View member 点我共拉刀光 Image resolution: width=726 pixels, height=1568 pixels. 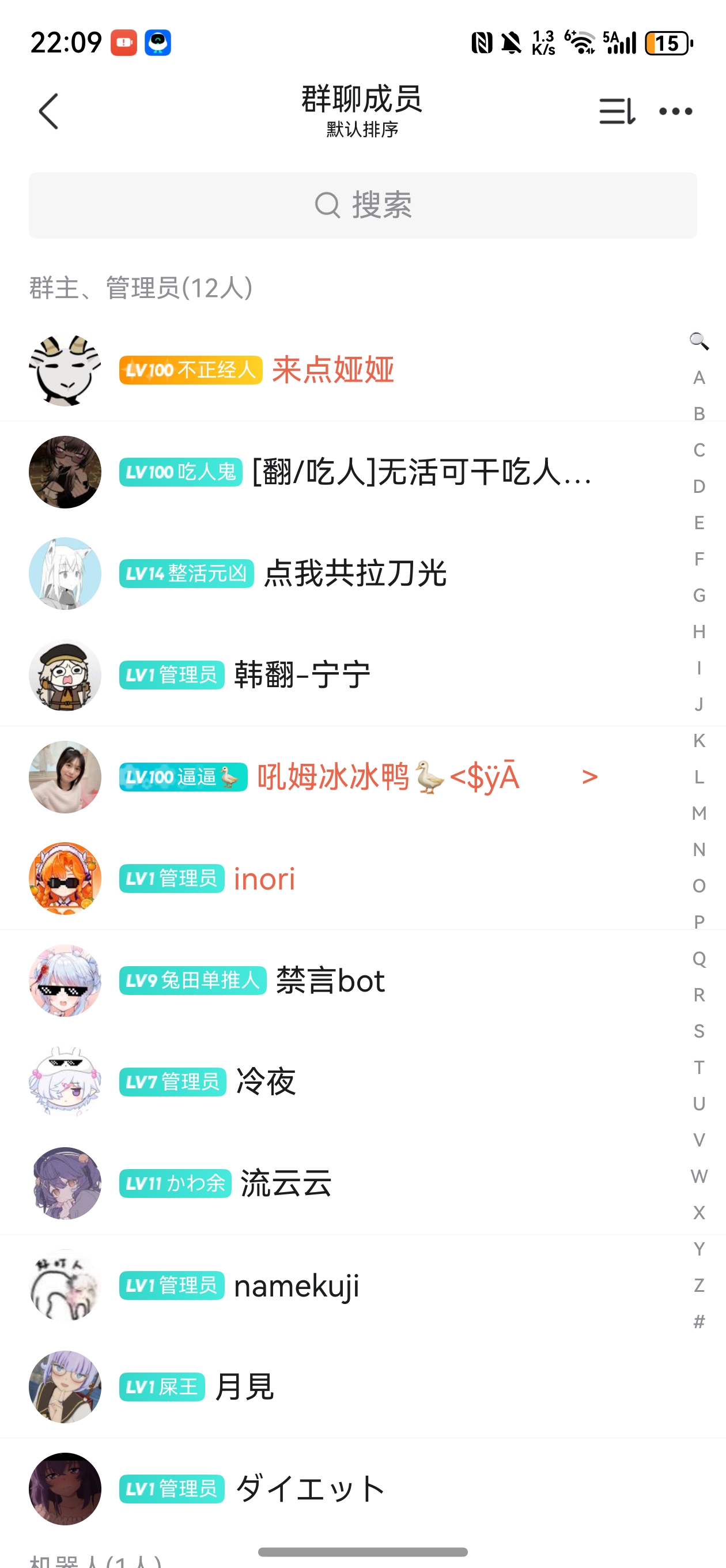355,574
